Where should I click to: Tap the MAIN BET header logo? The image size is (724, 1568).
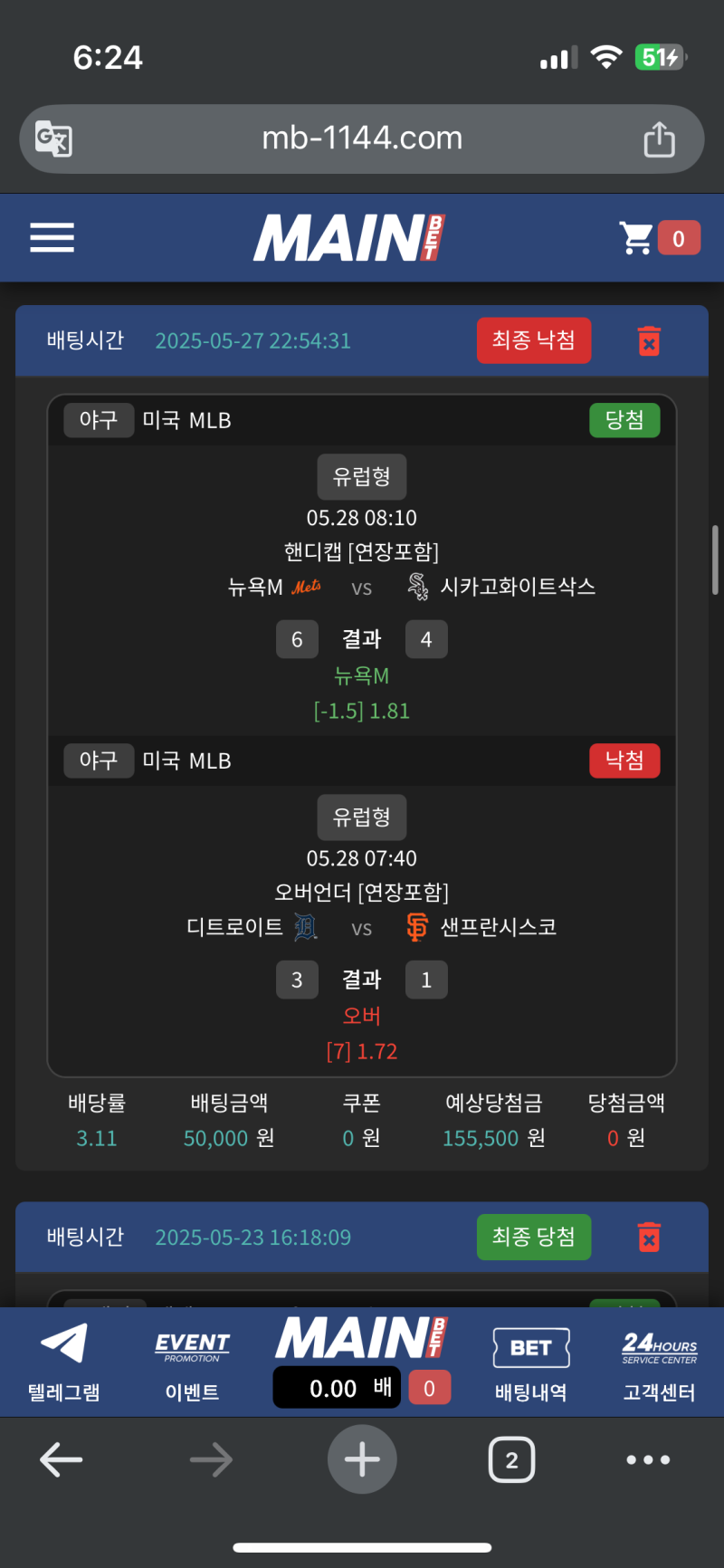coord(349,238)
